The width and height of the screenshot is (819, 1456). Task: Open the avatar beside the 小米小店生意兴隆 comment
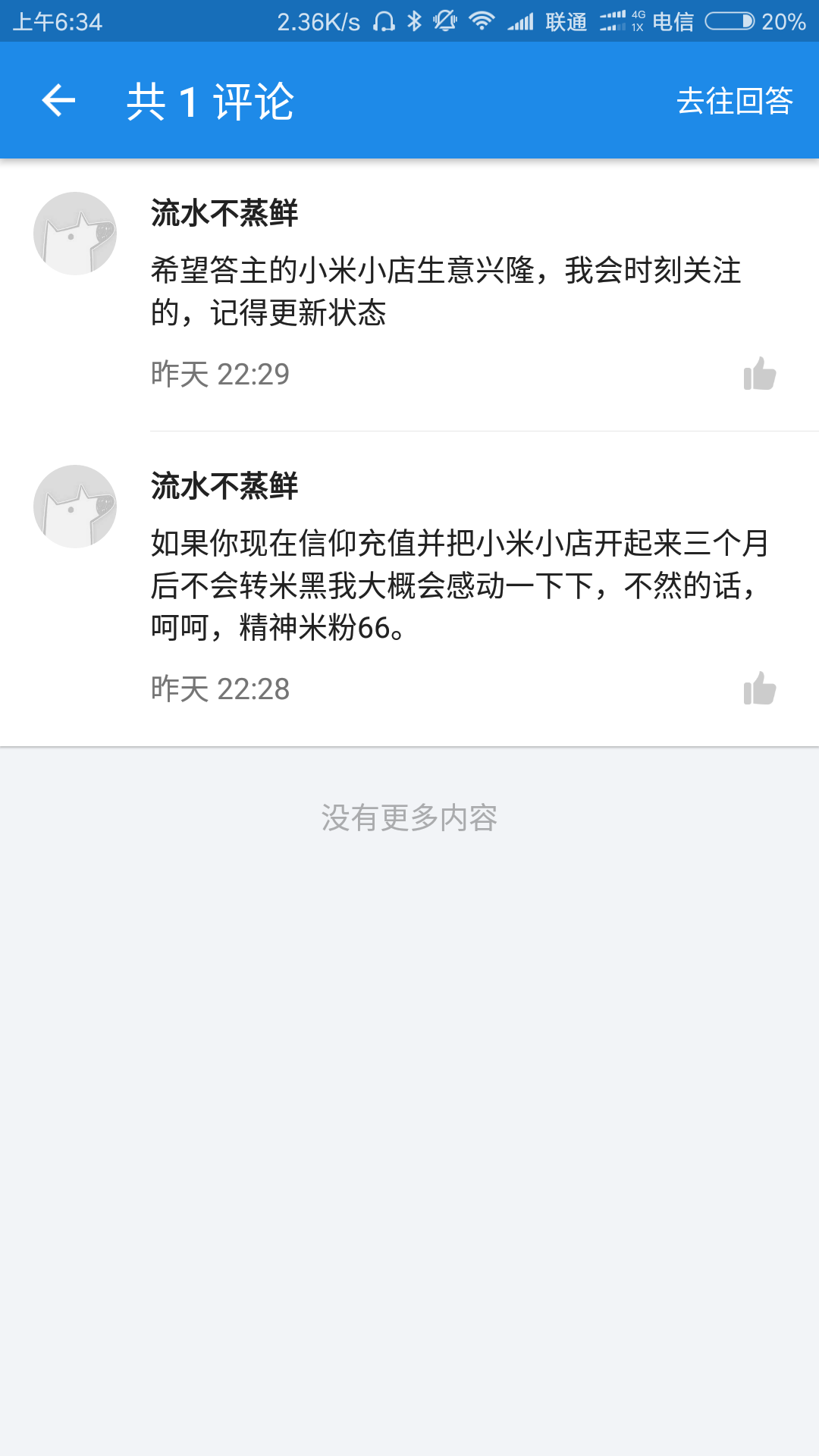tap(75, 234)
